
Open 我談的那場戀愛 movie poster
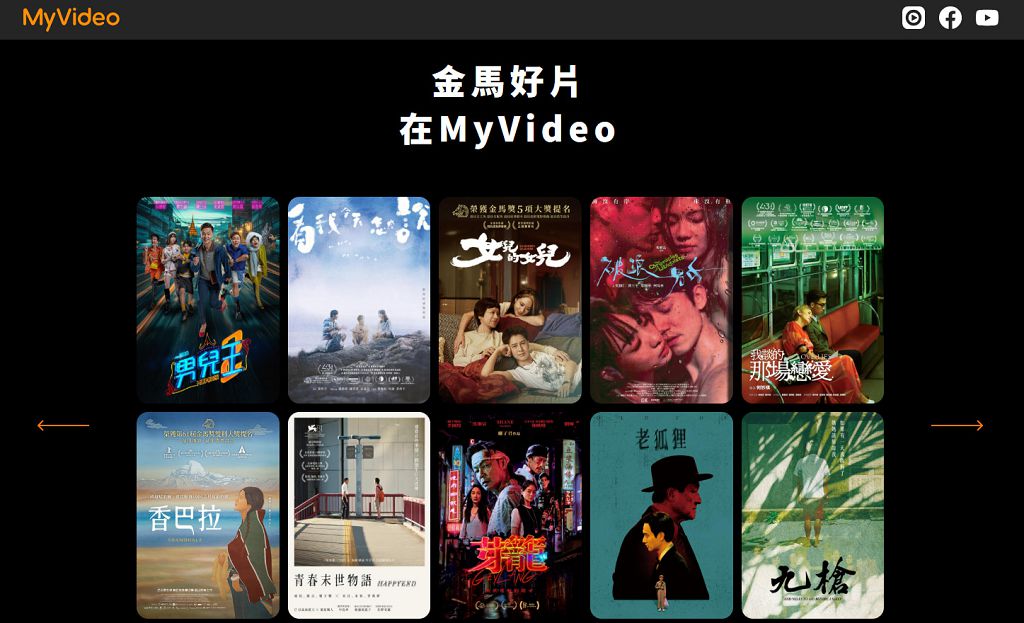coord(812,300)
